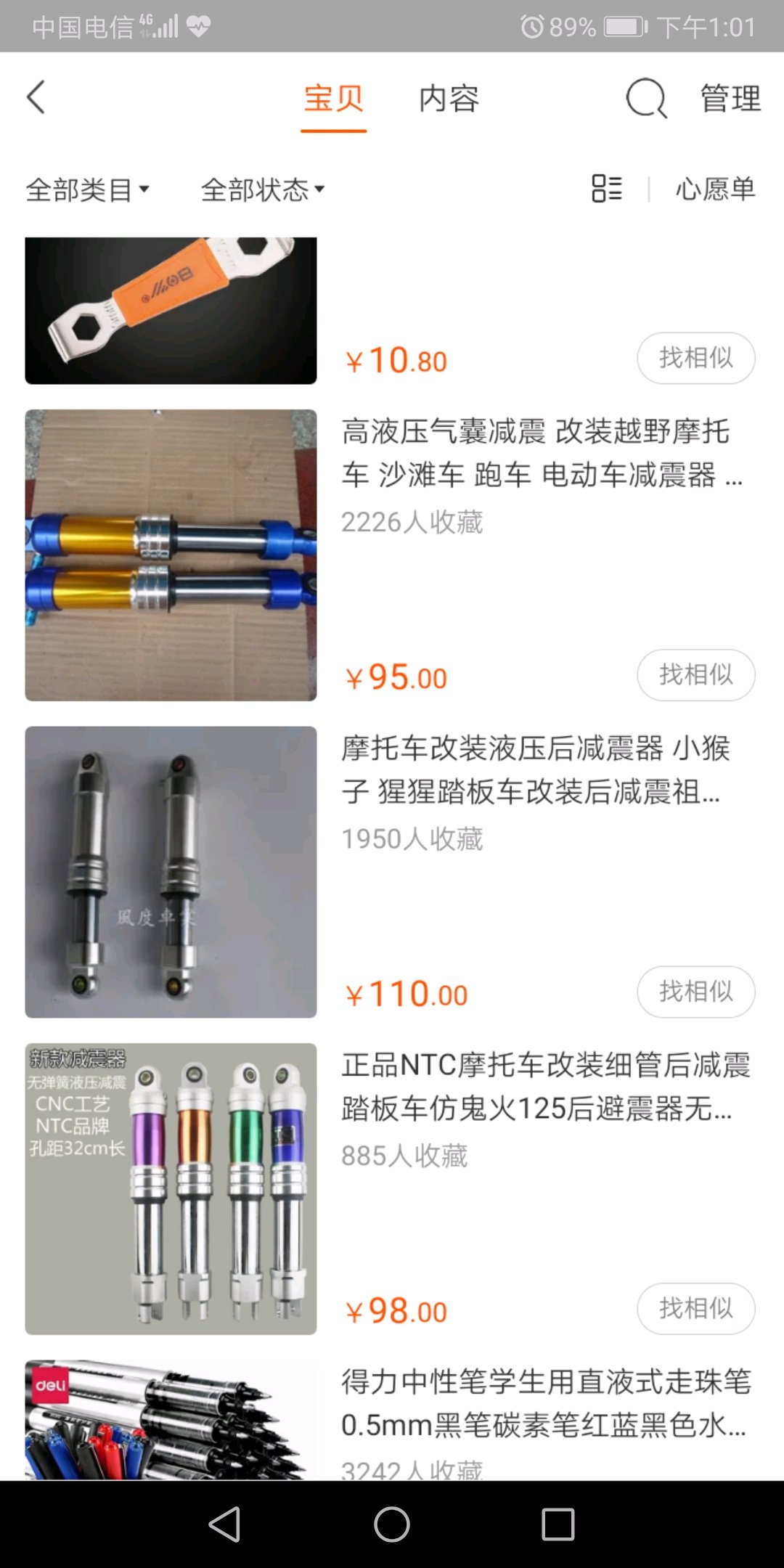The image size is (784, 1568).
Task: View the 正品NTC摩托车改装细管后减震 item
Action: pyautogui.click(x=544, y=1087)
